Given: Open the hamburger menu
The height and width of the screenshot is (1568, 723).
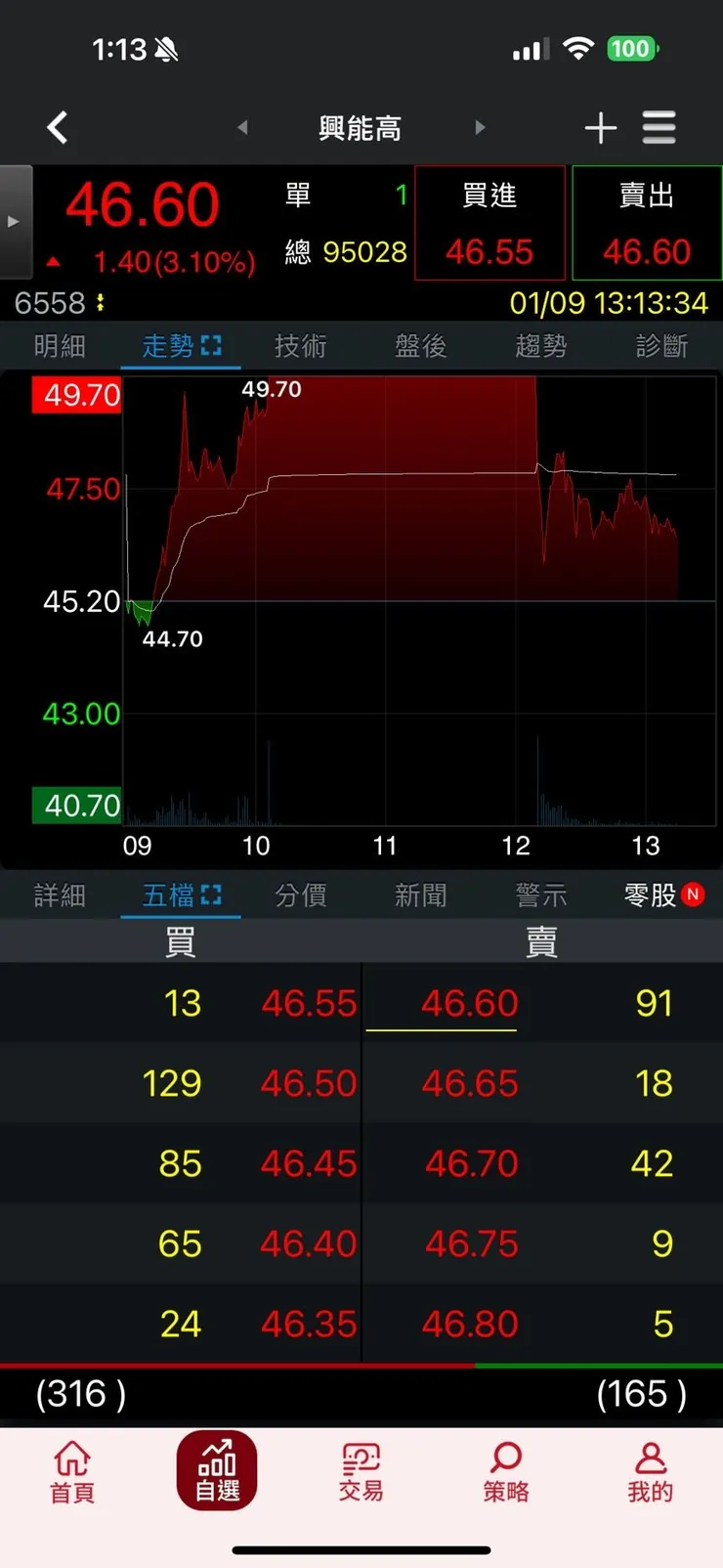Looking at the screenshot, I should coord(659,128).
